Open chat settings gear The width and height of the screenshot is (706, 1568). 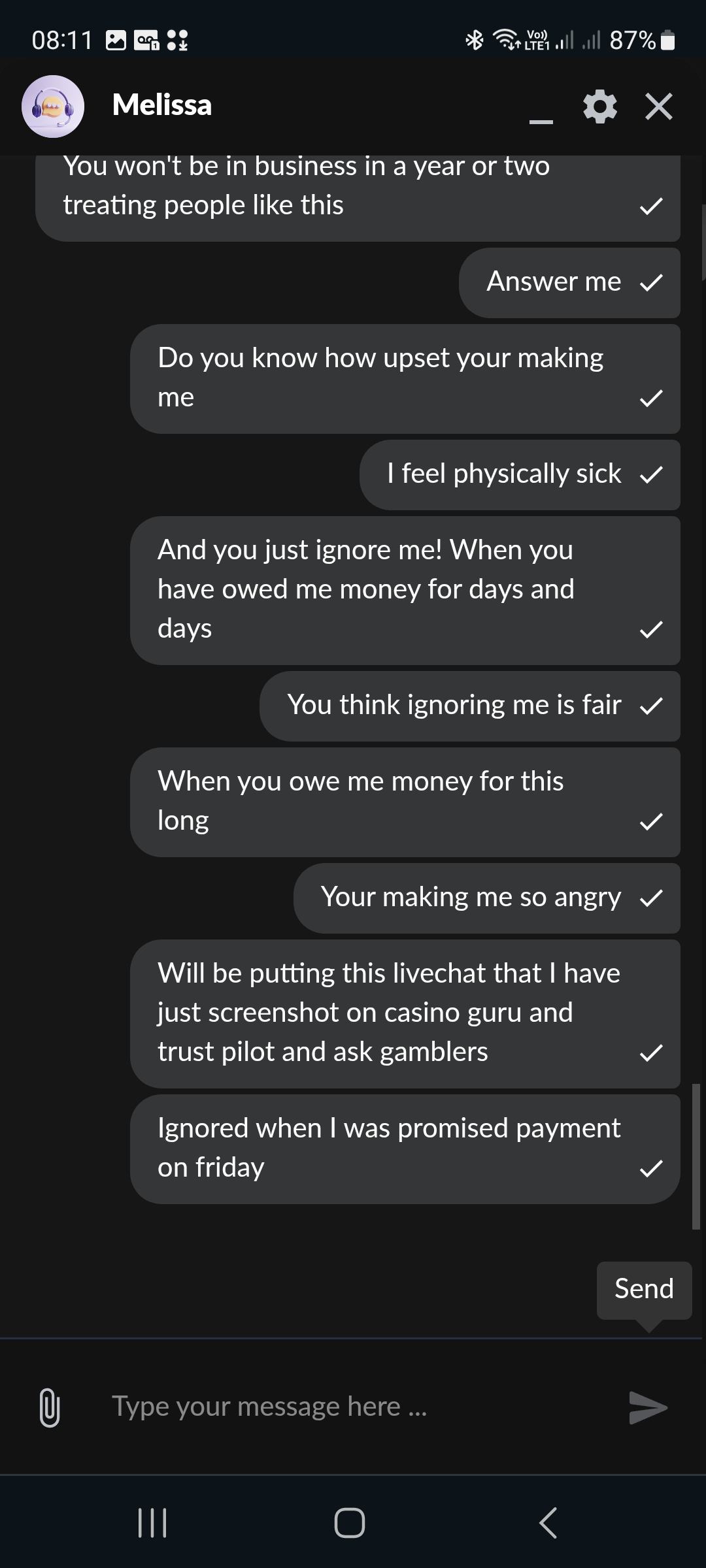click(x=599, y=106)
